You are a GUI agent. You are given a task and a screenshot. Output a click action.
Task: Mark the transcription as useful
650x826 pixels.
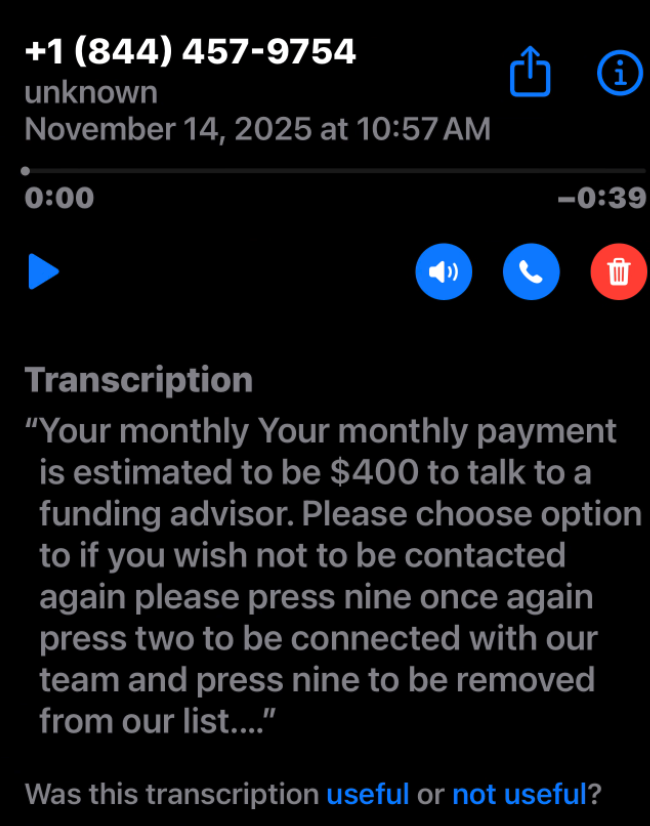[367, 795]
